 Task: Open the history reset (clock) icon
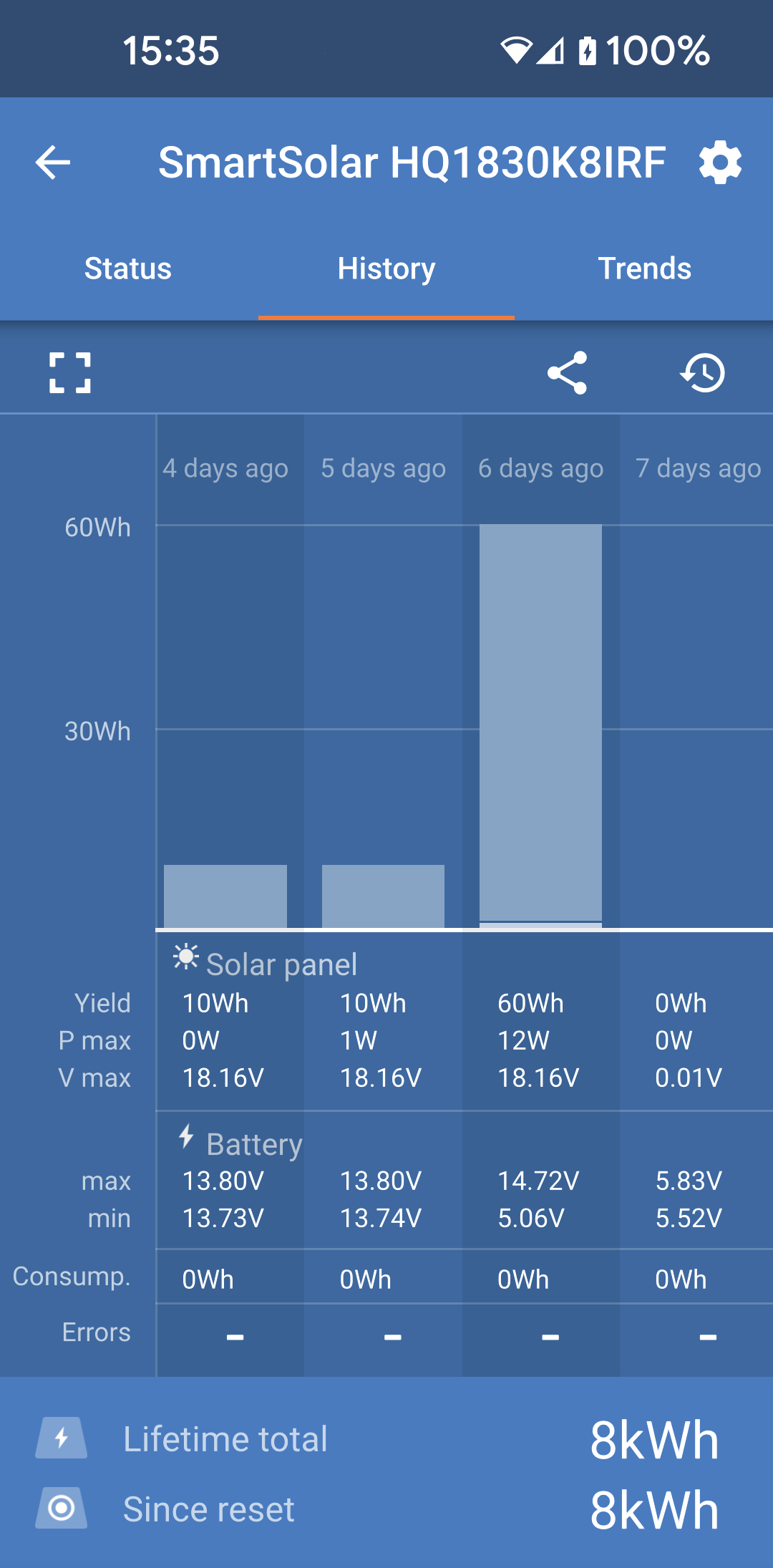704,372
